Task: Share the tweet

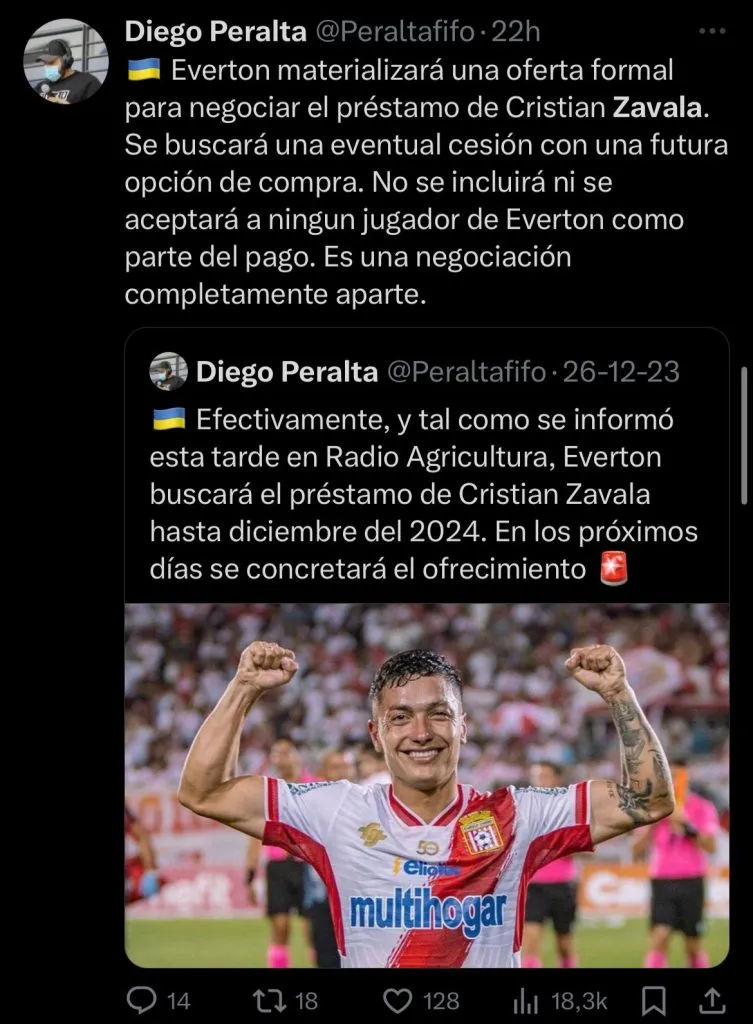Action: [712, 999]
